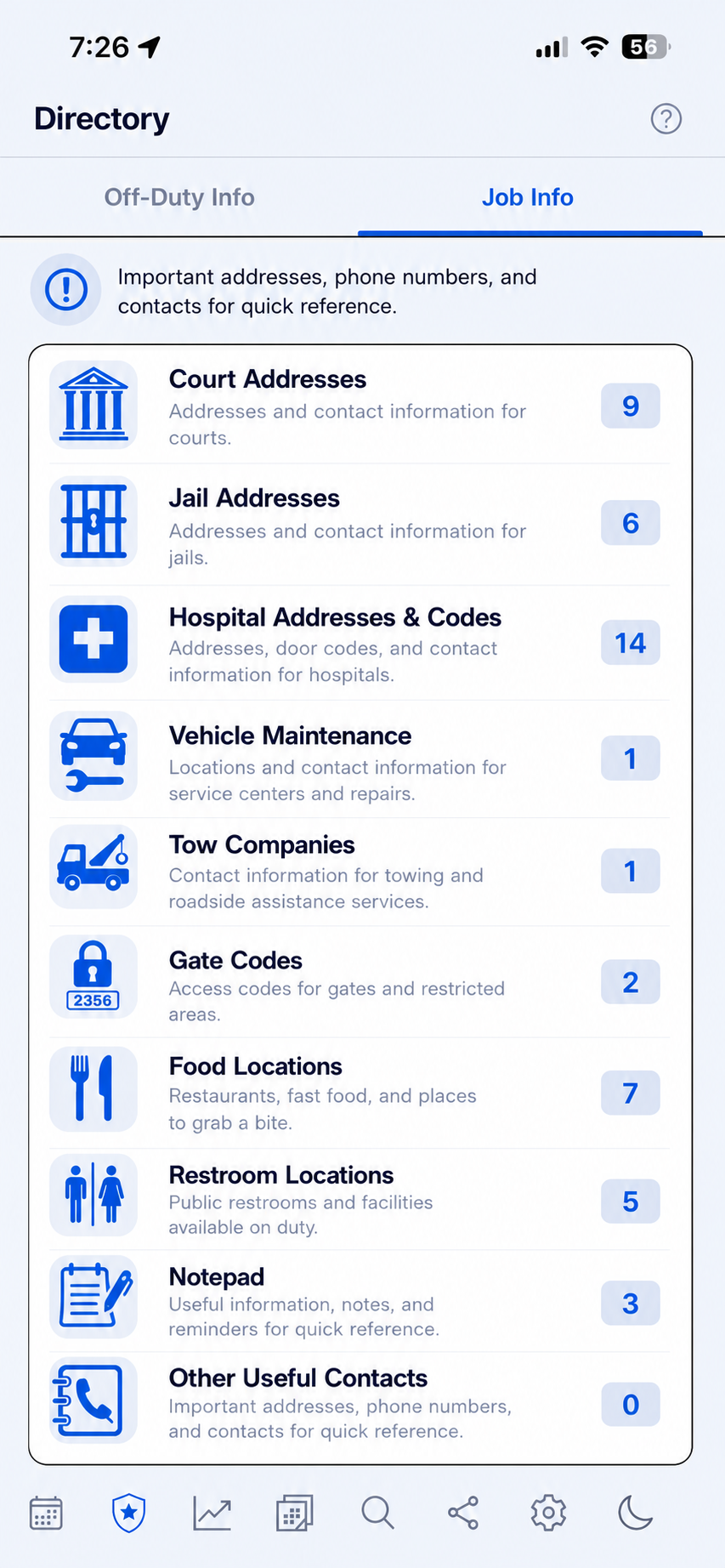Image resolution: width=725 pixels, height=1568 pixels.
Task: Open settings gear in bottom bar
Action: point(548,1513)
